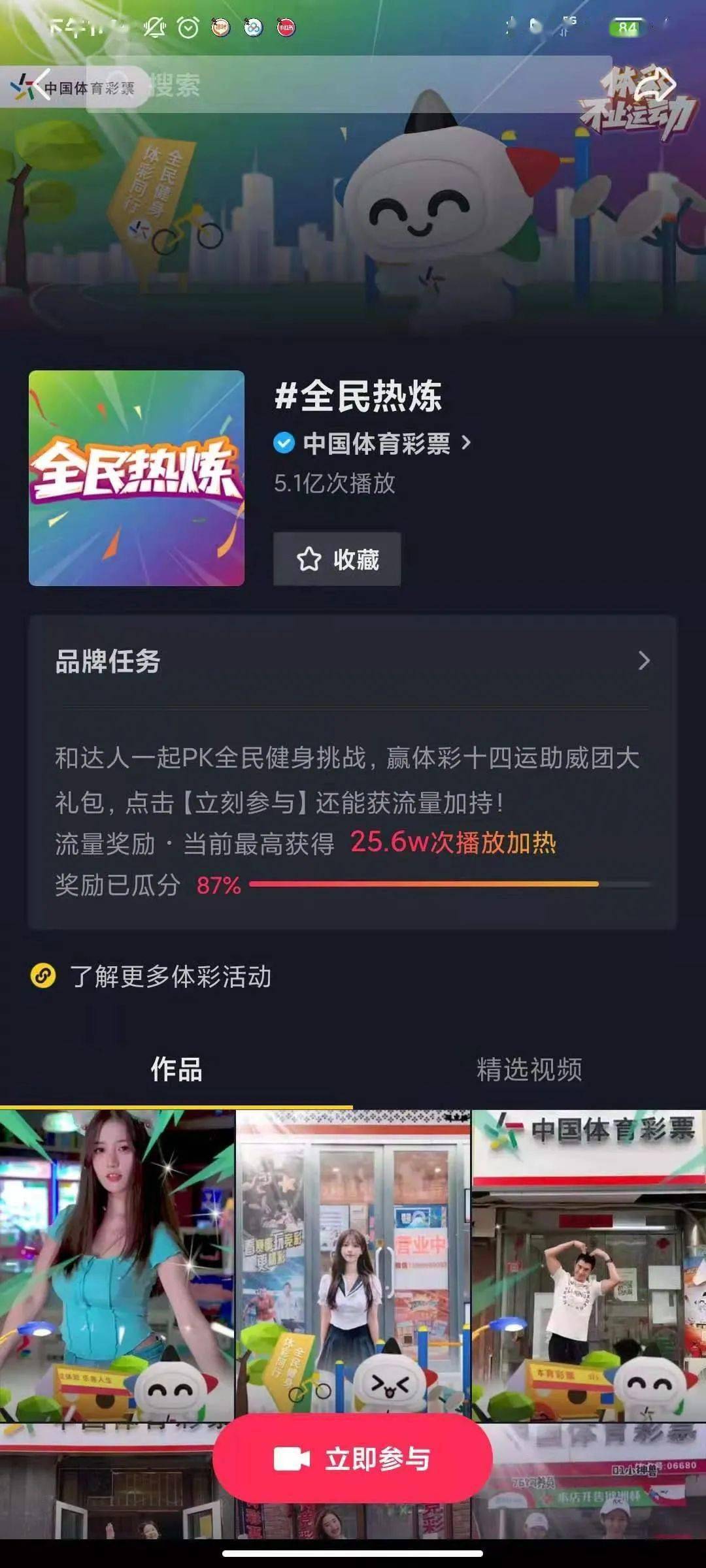Switch to the 作品 tab

pyautogui.click(x=176, y=1070)
